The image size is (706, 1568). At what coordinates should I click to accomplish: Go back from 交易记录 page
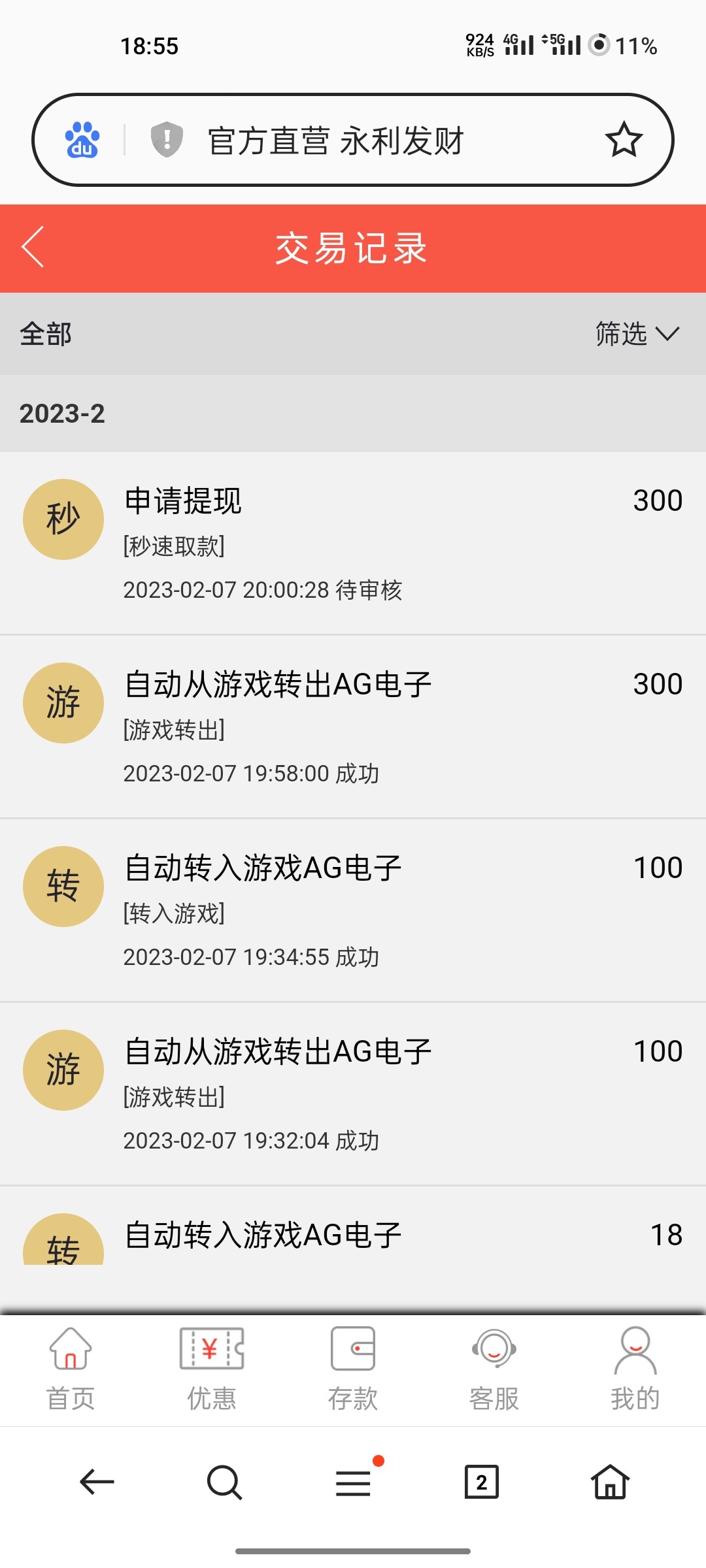point(33,247)
